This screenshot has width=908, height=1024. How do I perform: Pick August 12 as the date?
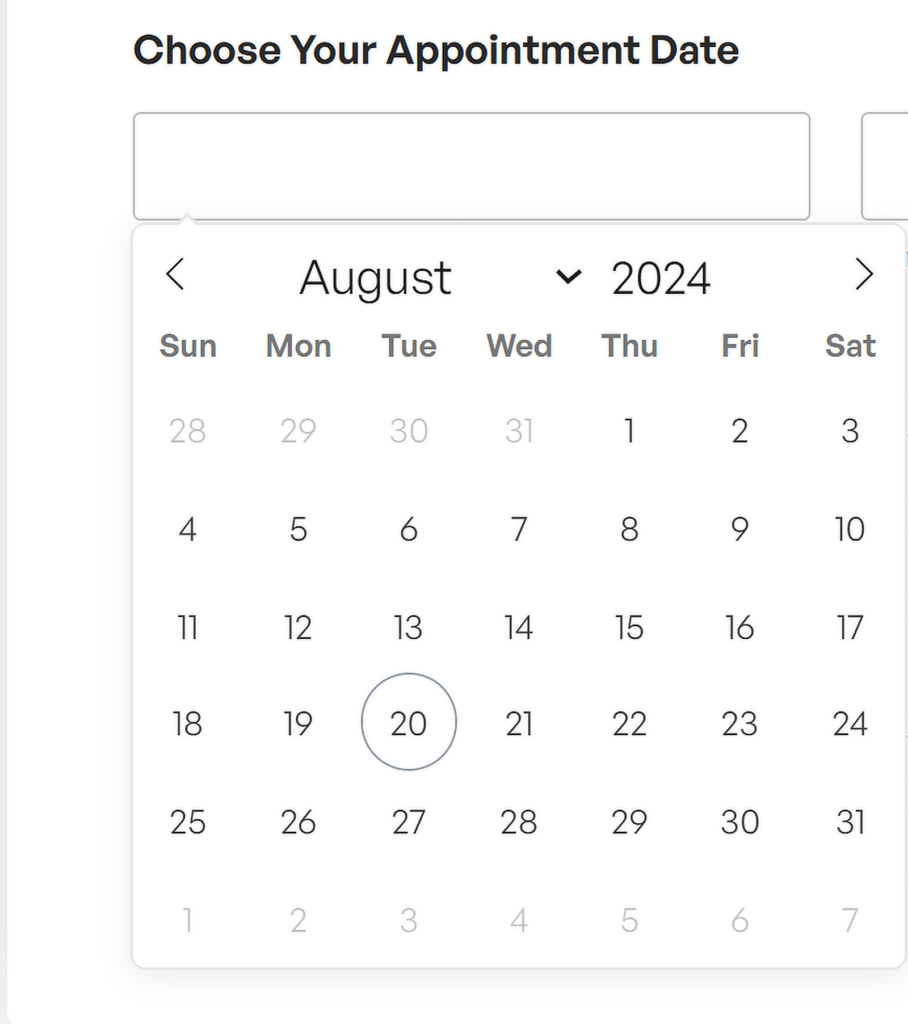tap(298, 627)
